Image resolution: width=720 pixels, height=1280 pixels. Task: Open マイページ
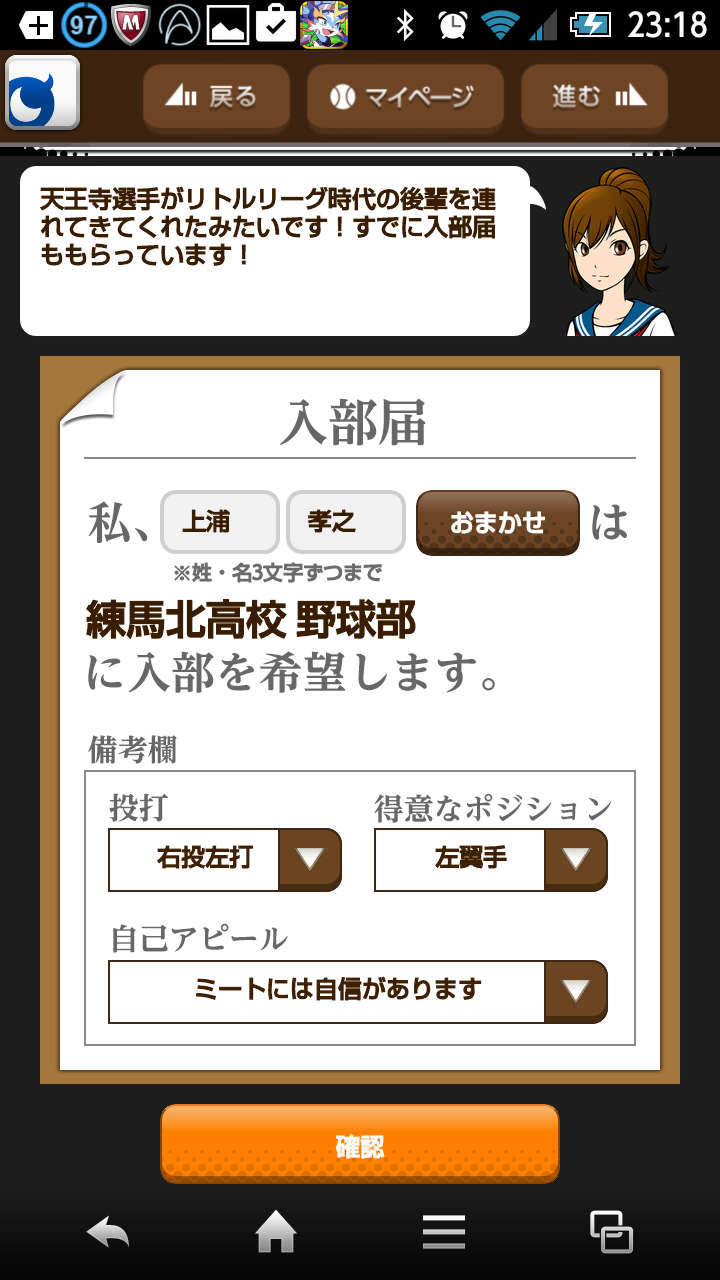[x=404, y=97]
